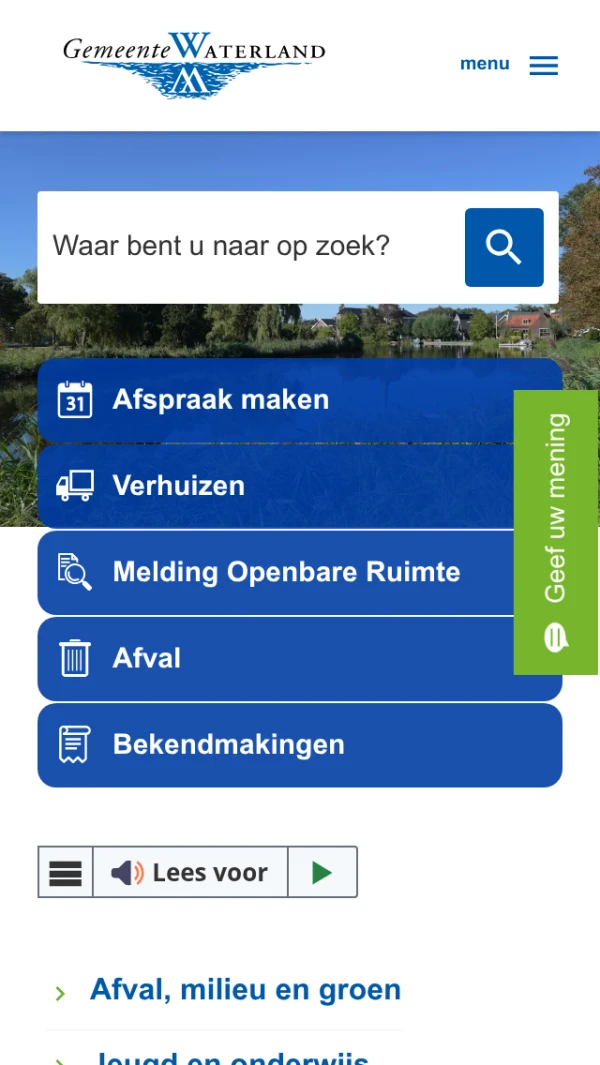This screenshot has width=600, height=1065.
Task: Tap the blue search magnifier button
Action: point(504,247)
